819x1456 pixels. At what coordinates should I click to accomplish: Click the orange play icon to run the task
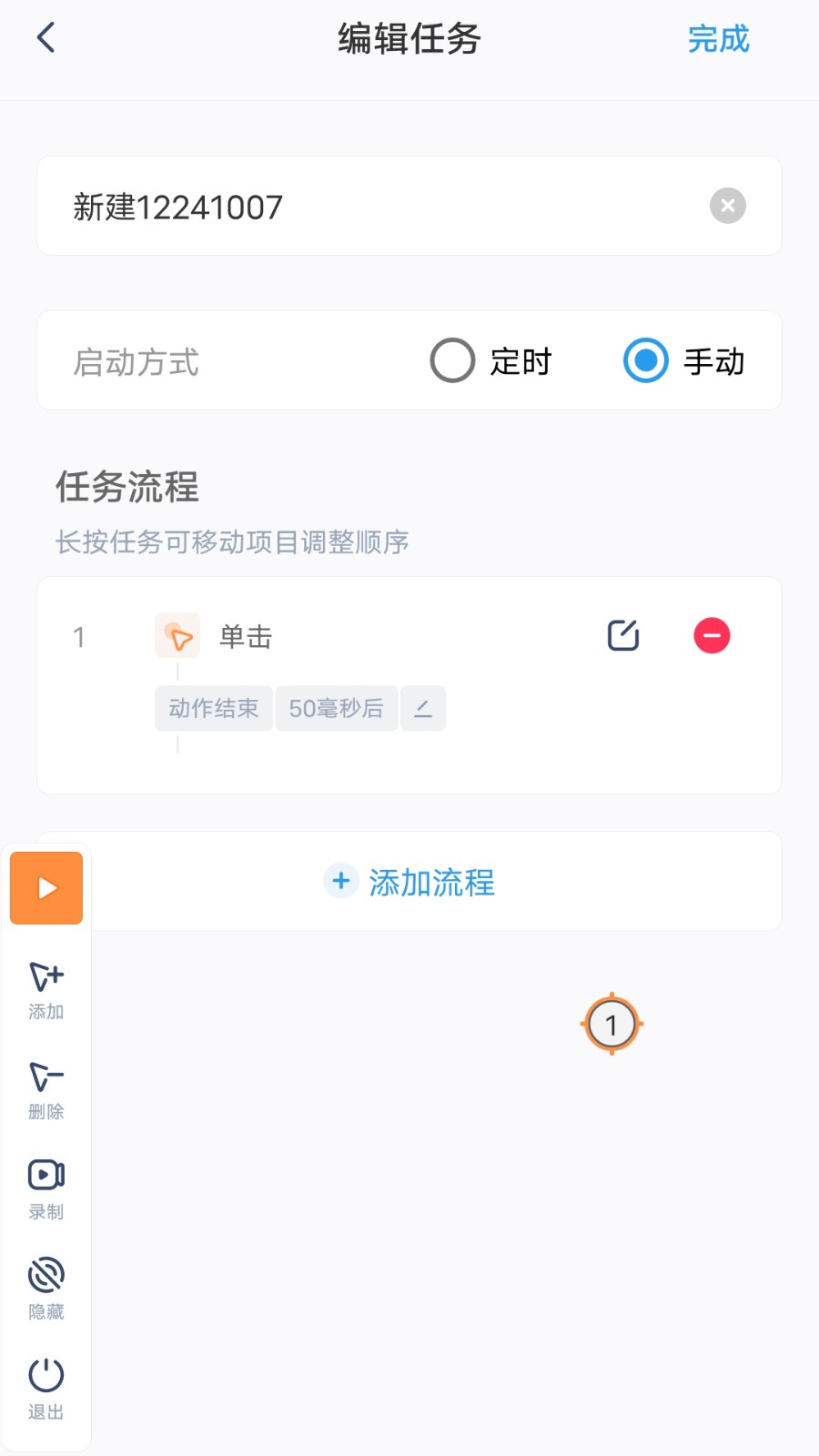(x=45, y=887)
